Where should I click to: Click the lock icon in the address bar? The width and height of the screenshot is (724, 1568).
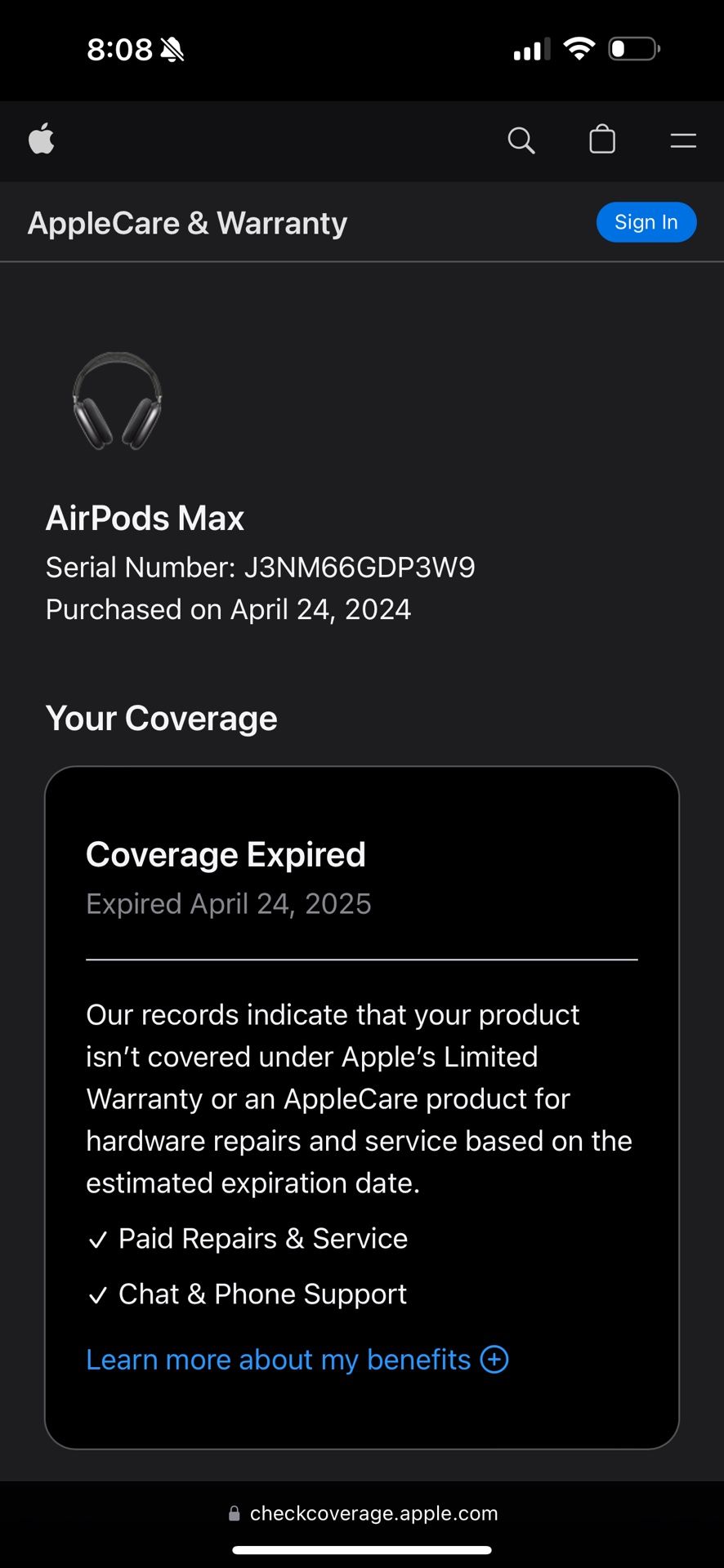click(x=234, y=1513)
